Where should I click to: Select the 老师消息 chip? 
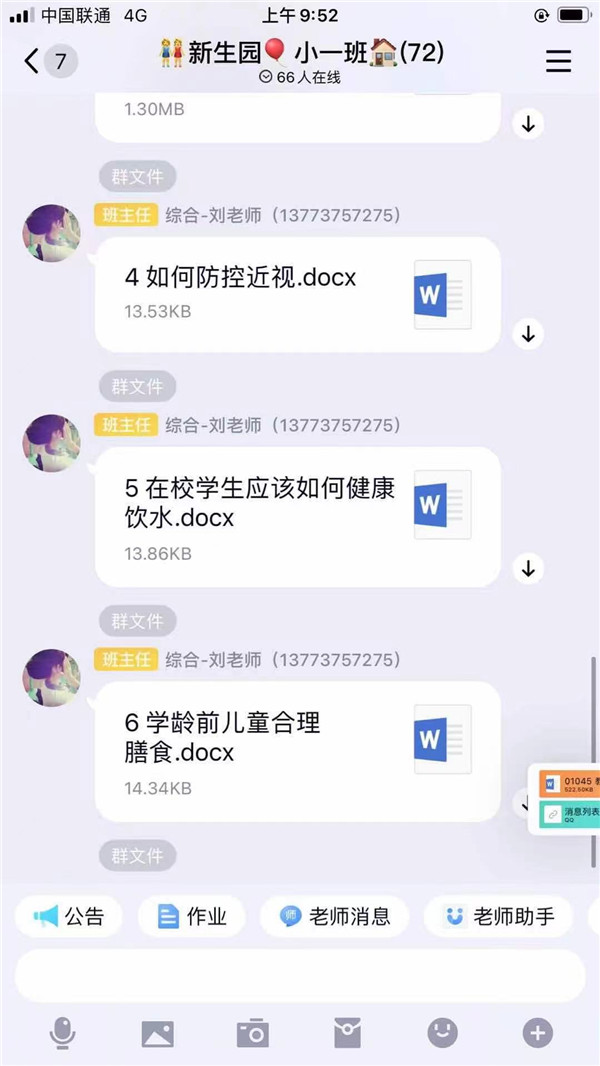[335, 916]
